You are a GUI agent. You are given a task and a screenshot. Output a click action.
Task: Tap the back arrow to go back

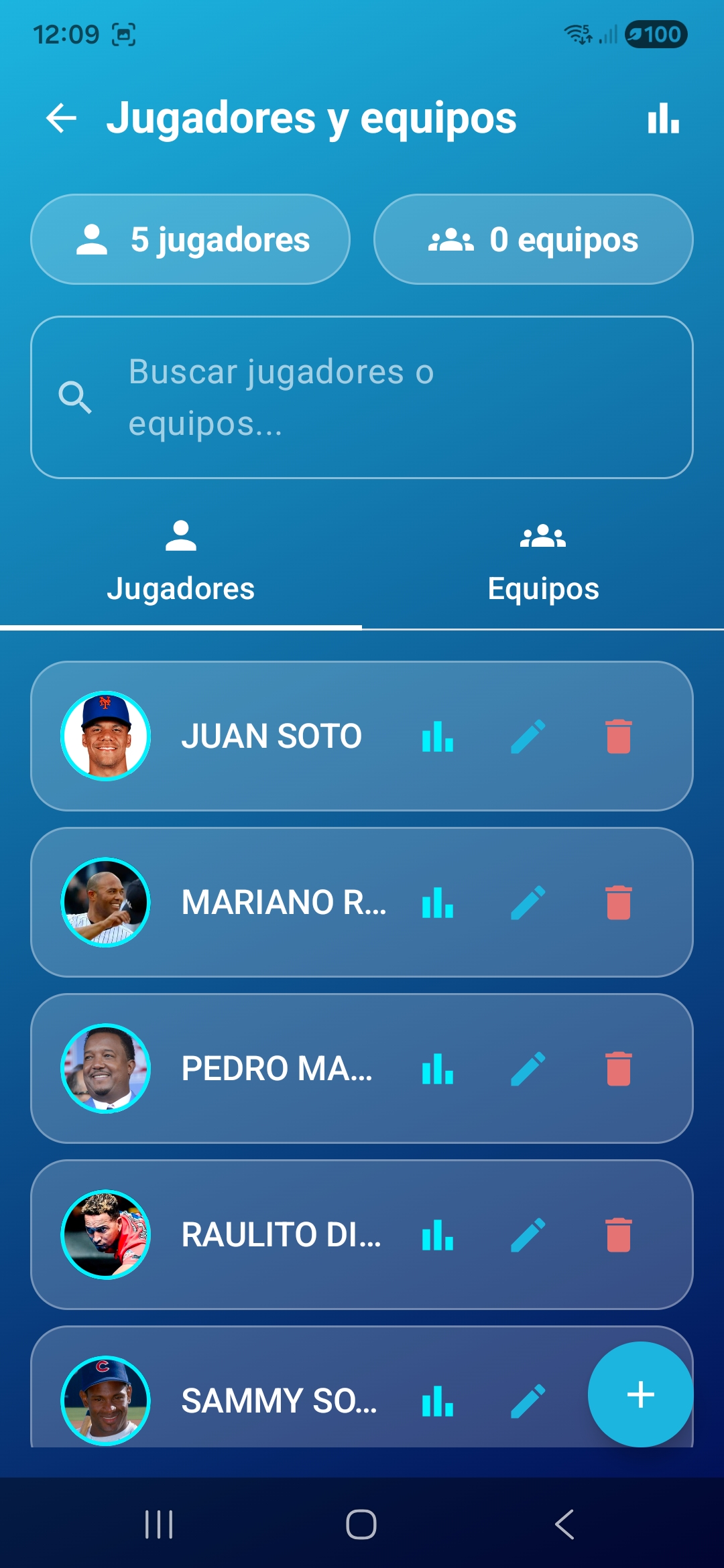60,119
